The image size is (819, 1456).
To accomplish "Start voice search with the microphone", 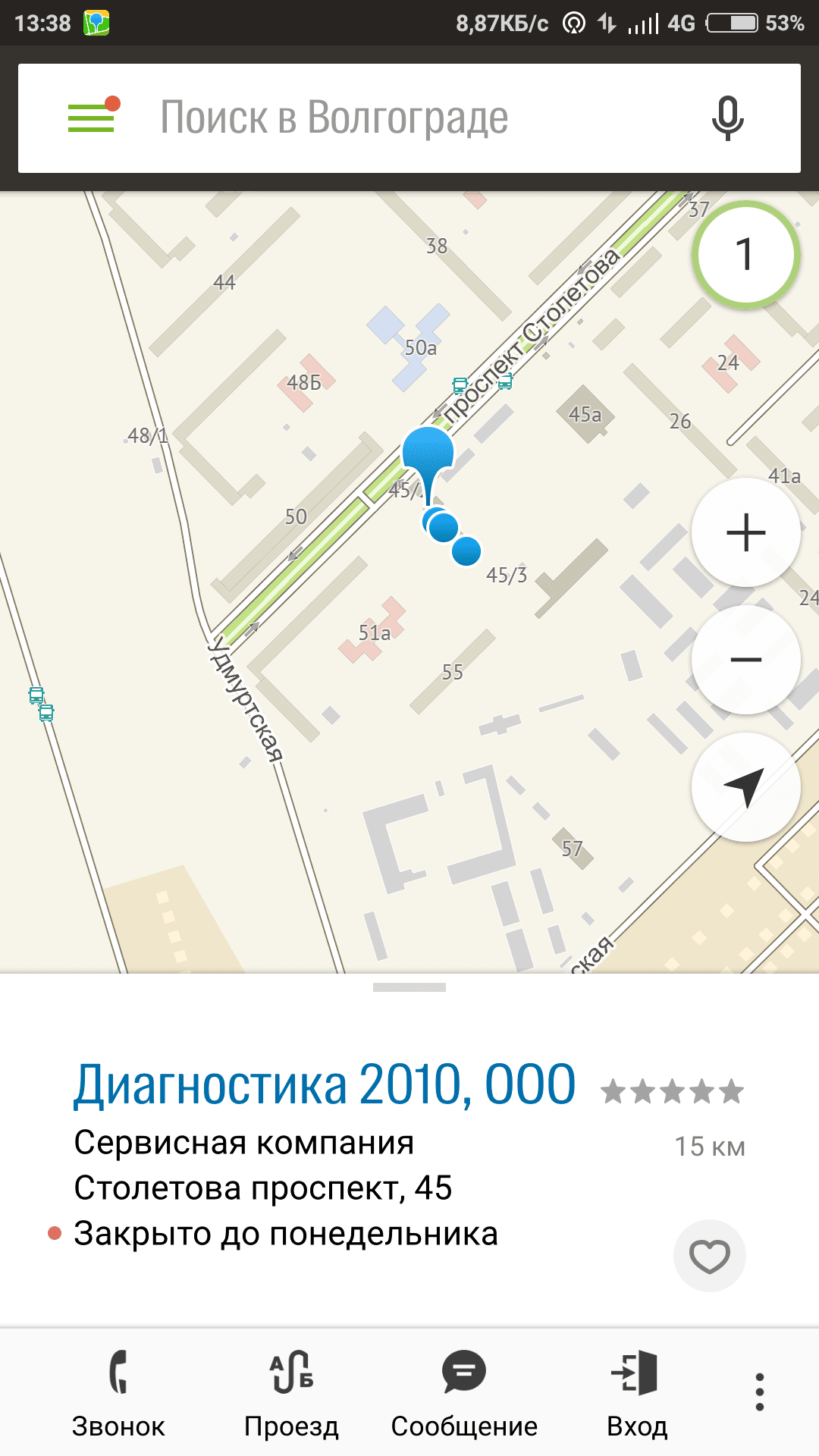I will point(727,118).
